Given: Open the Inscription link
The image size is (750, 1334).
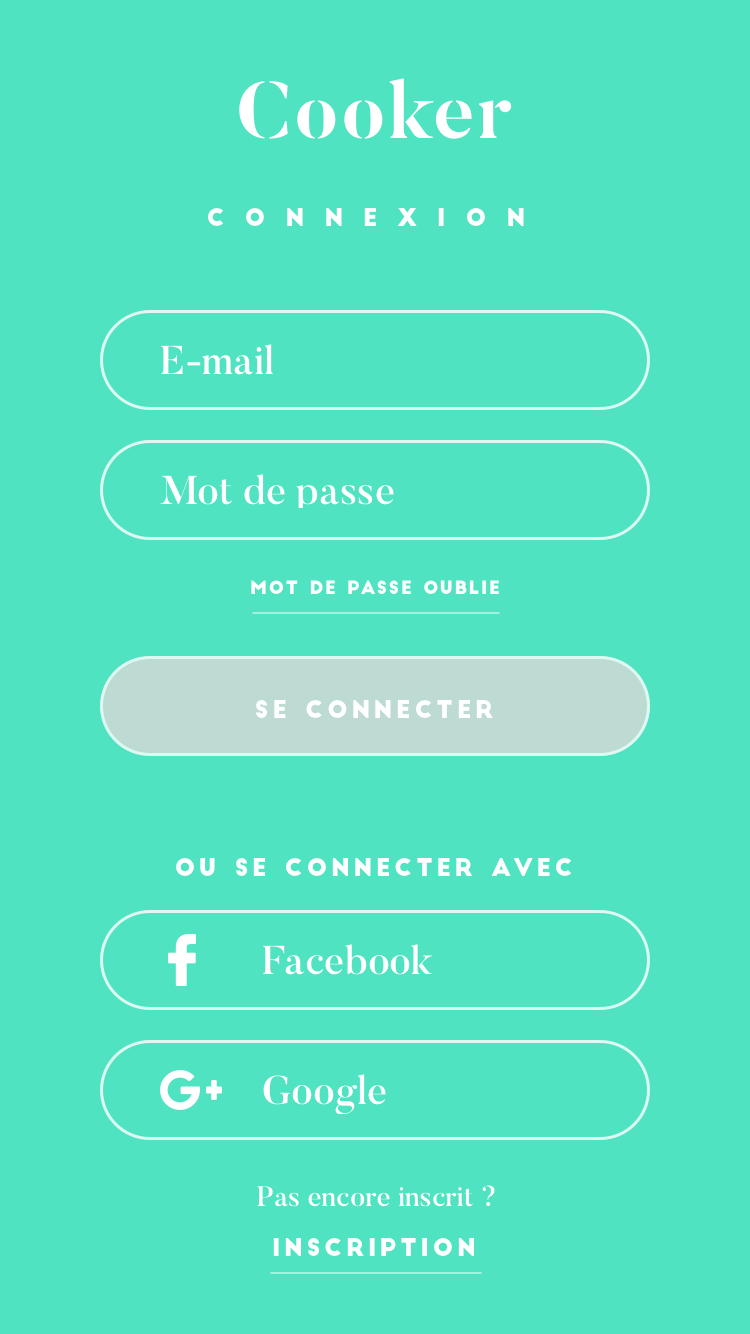Looking at the screenshot, I should click(375, 1248).
